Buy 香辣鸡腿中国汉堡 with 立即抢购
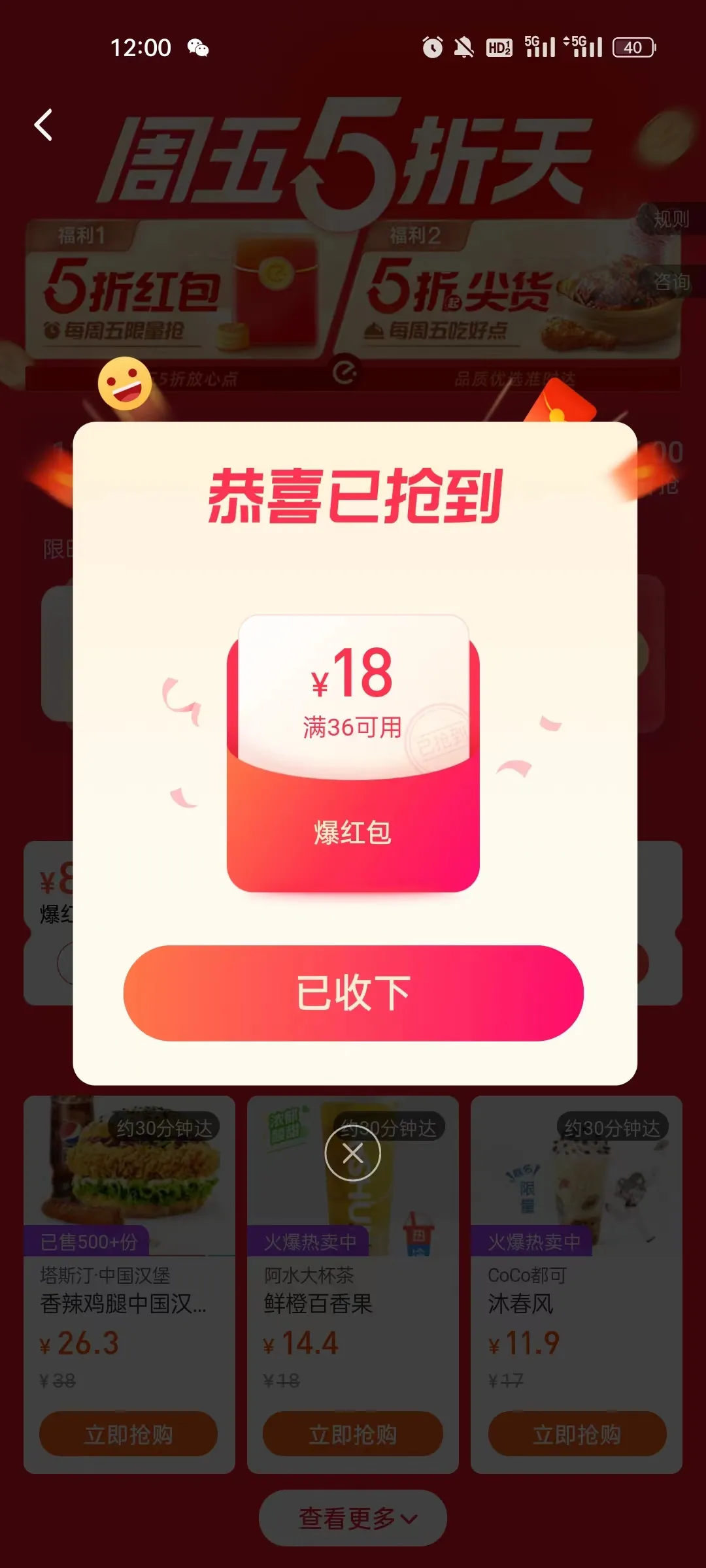This screenshot has height=1568, width=706. 129,1434
